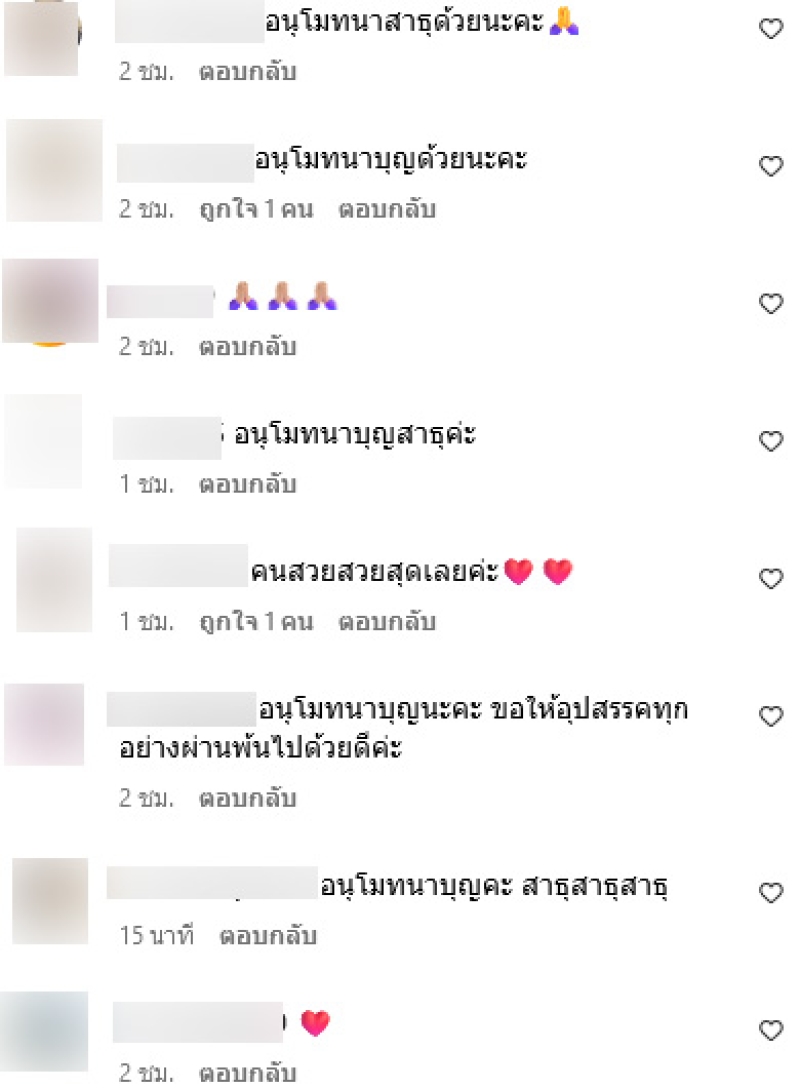Like the comment อนุโมทนาบุญด้วยนะคะ

771,167
